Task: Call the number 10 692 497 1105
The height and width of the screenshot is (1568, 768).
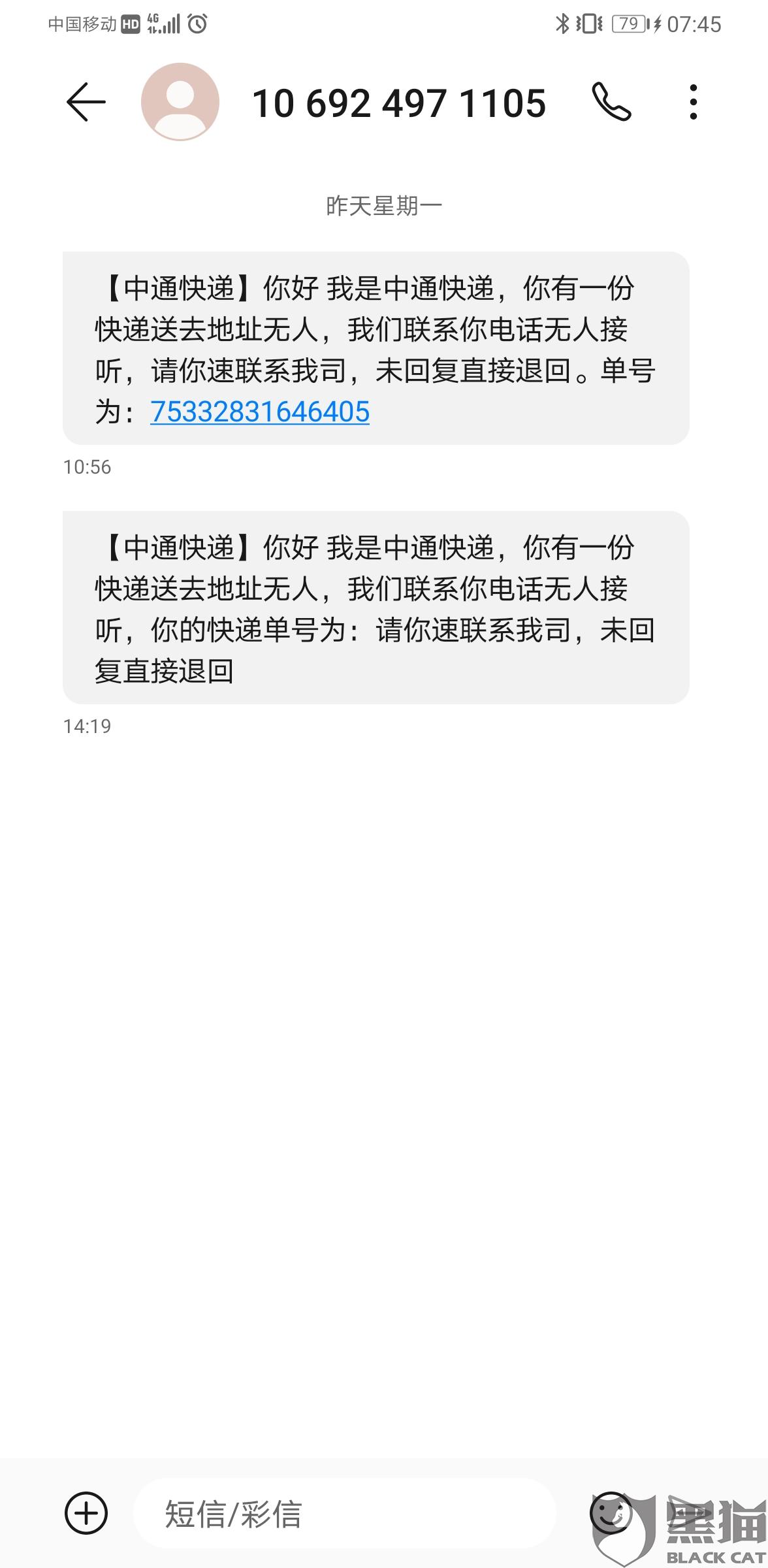Action: click(611, 102)
